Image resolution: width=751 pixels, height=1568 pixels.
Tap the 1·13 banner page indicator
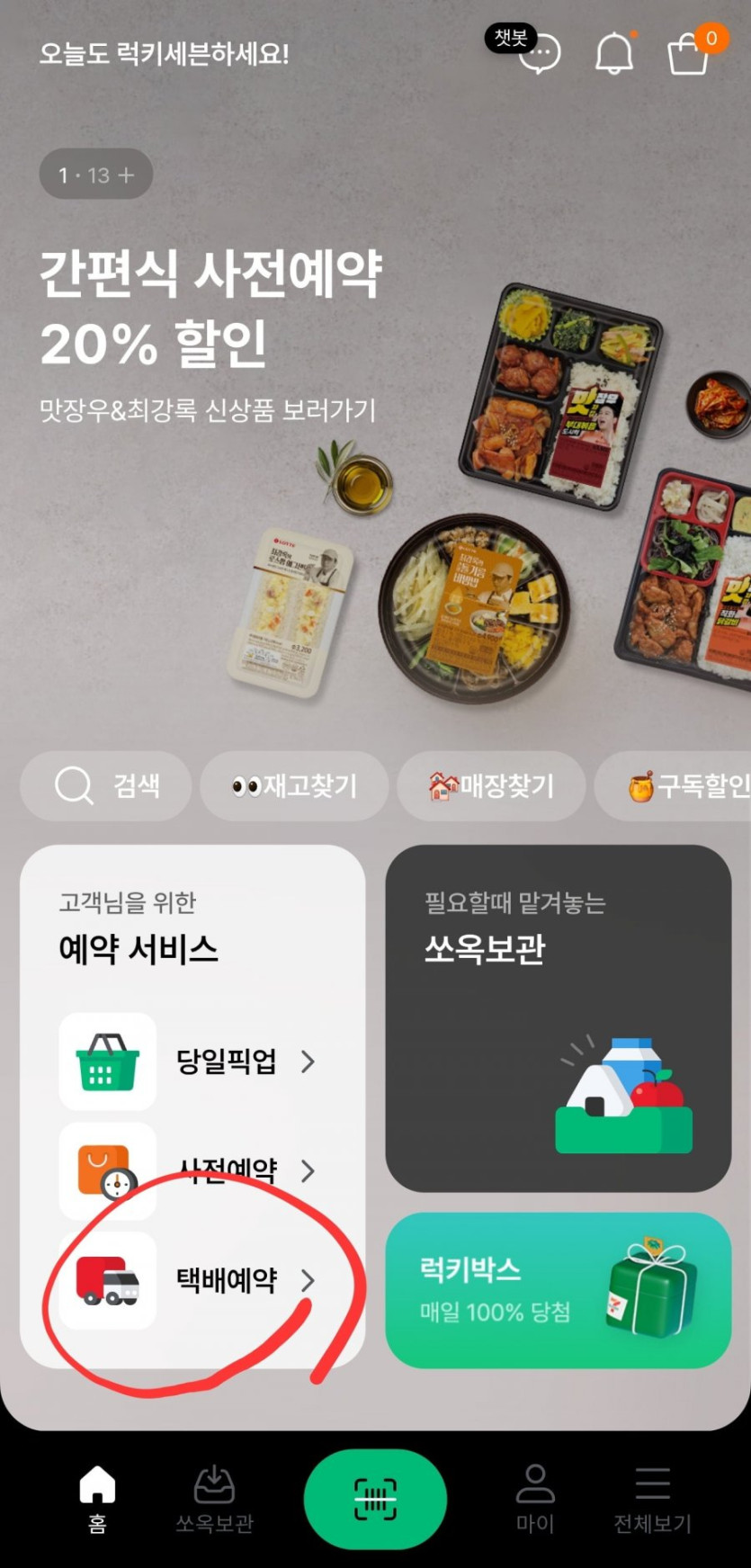pyautogui.click(x=96, y=175)
